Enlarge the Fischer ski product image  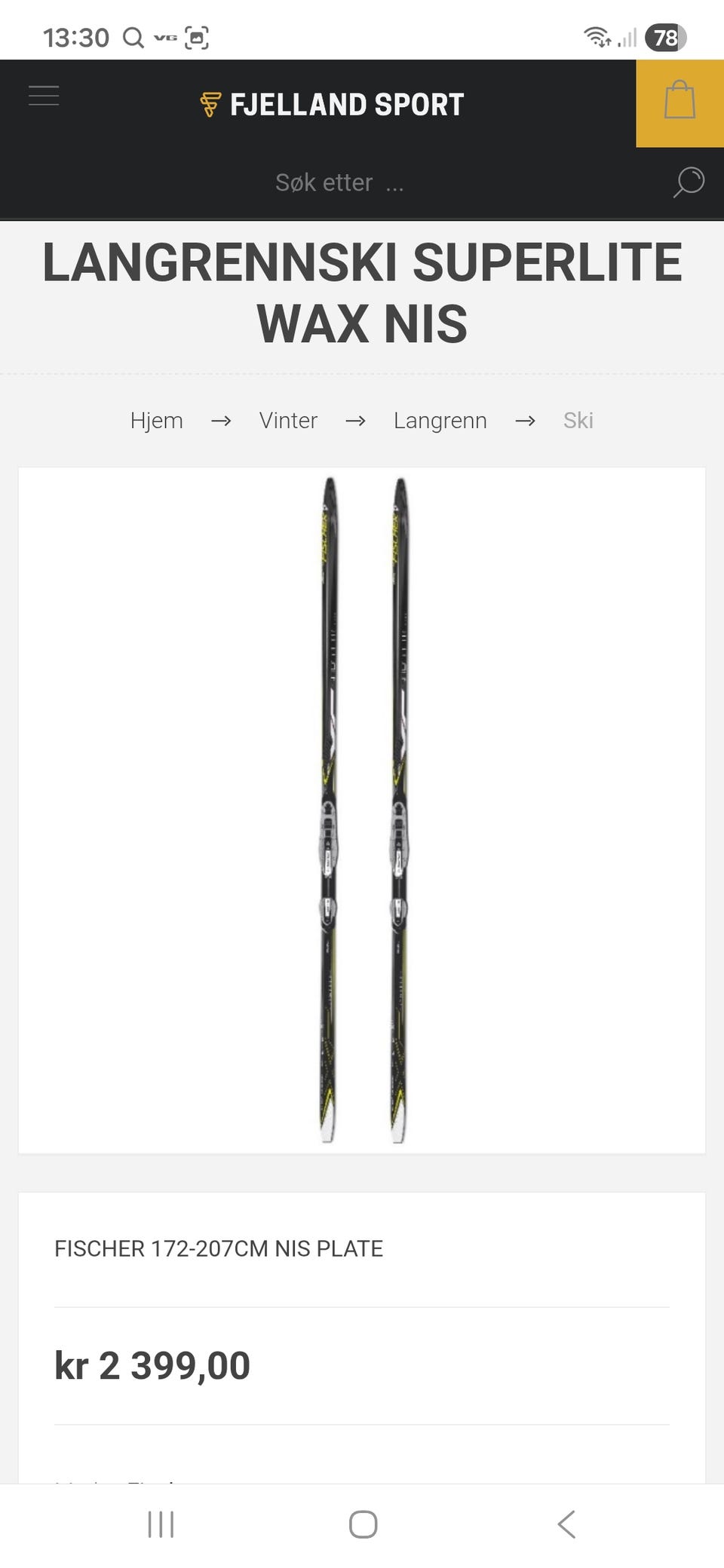[x=363, y=810]
